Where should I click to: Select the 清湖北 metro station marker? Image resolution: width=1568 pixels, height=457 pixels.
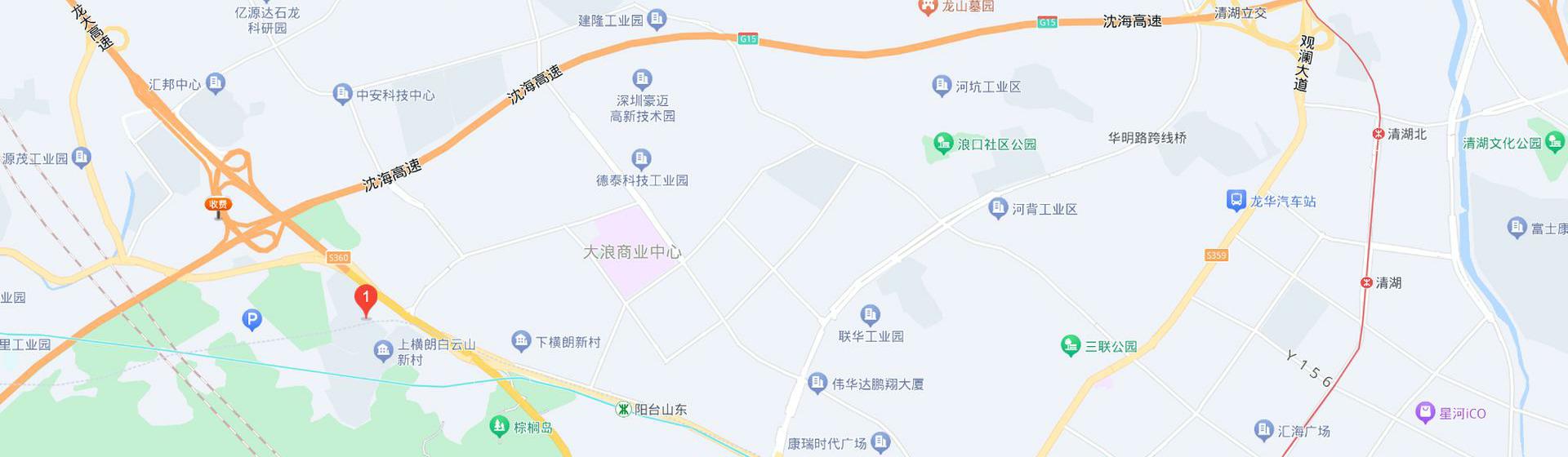click(x=1379, y=134)
